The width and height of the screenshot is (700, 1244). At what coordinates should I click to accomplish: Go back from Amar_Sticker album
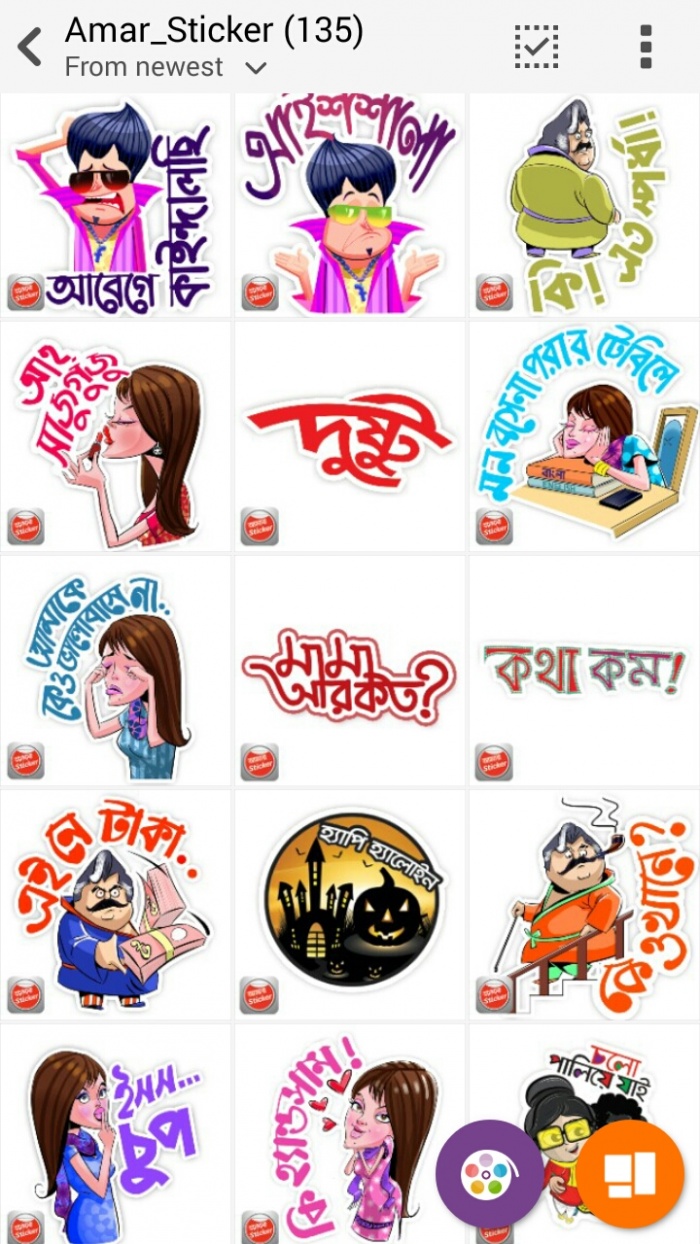[x=30, y=46]
